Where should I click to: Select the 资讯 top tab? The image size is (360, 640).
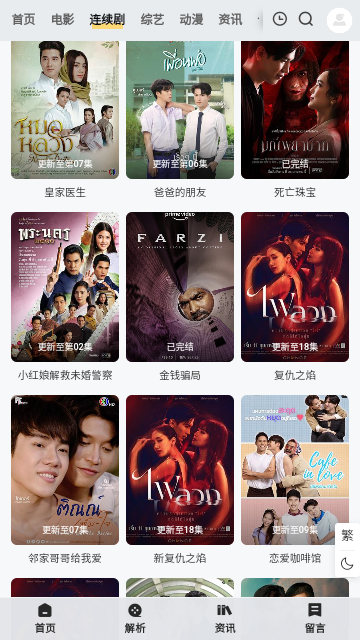pyautogui.click(x=230, y=19)
